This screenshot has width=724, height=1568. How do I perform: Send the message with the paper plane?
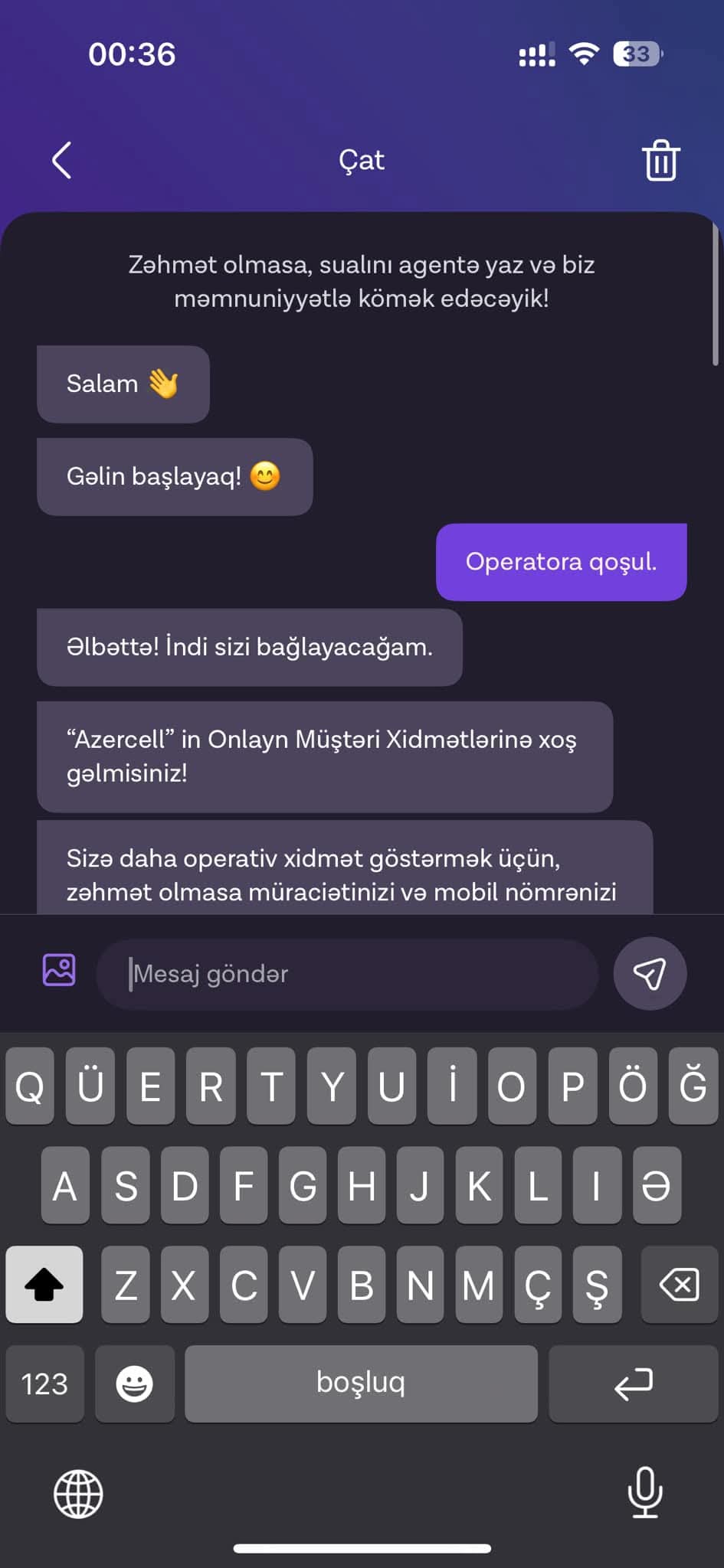coord(650,974)
